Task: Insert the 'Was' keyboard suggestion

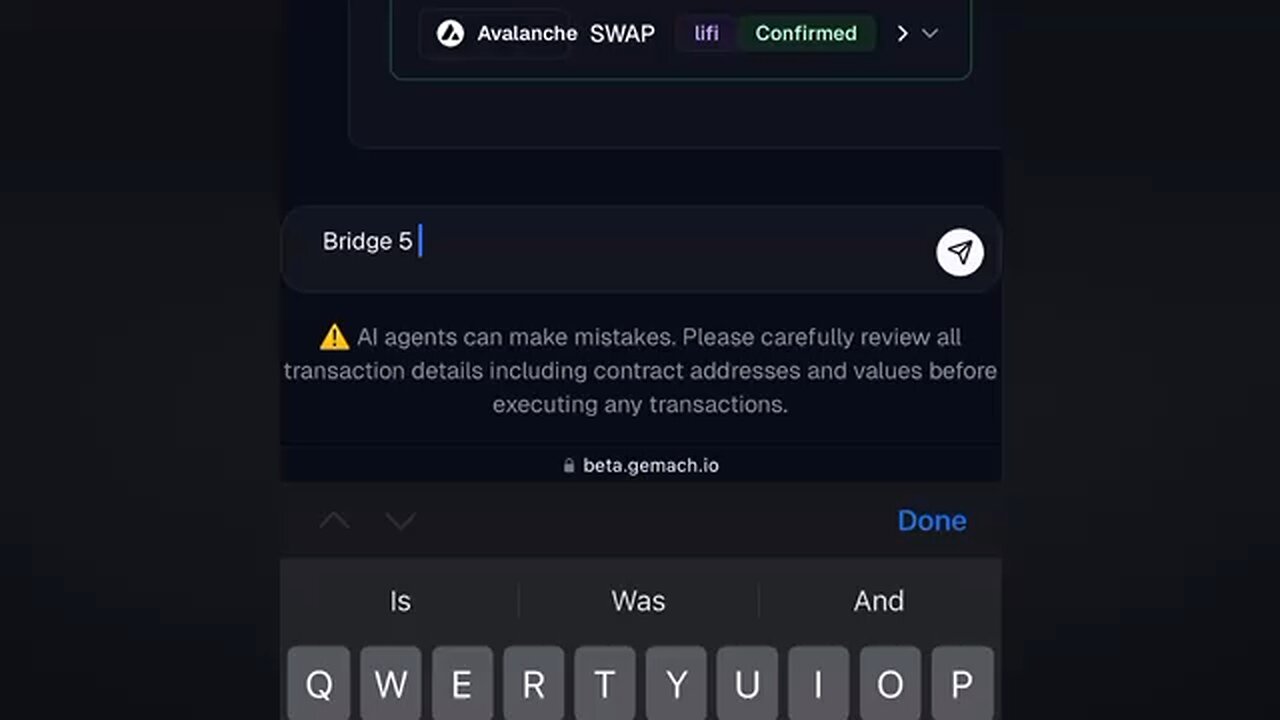Action: [x=638, y=601]
